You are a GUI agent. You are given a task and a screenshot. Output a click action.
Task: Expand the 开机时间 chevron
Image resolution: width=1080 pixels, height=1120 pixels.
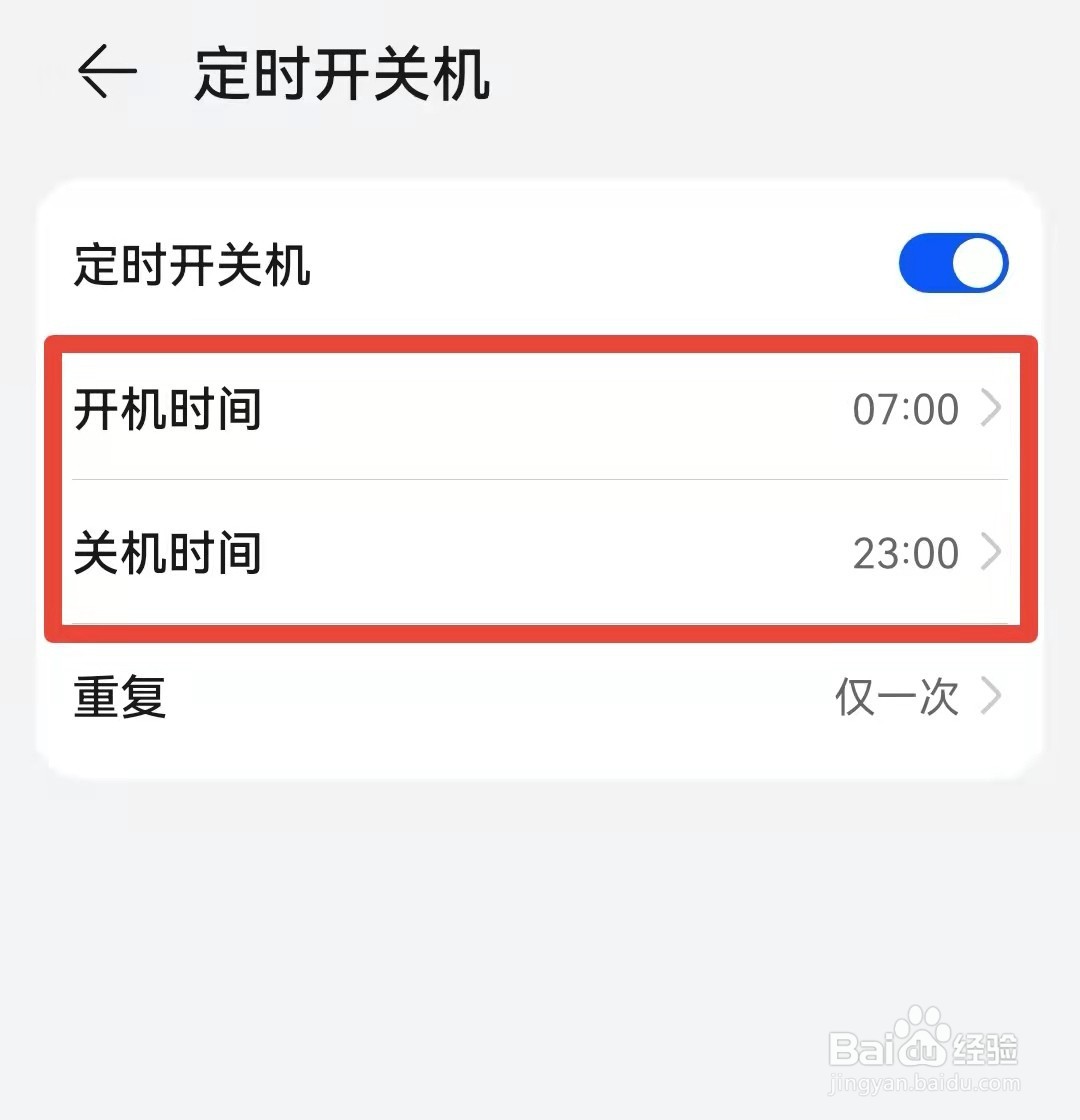(x=991, y=408)
